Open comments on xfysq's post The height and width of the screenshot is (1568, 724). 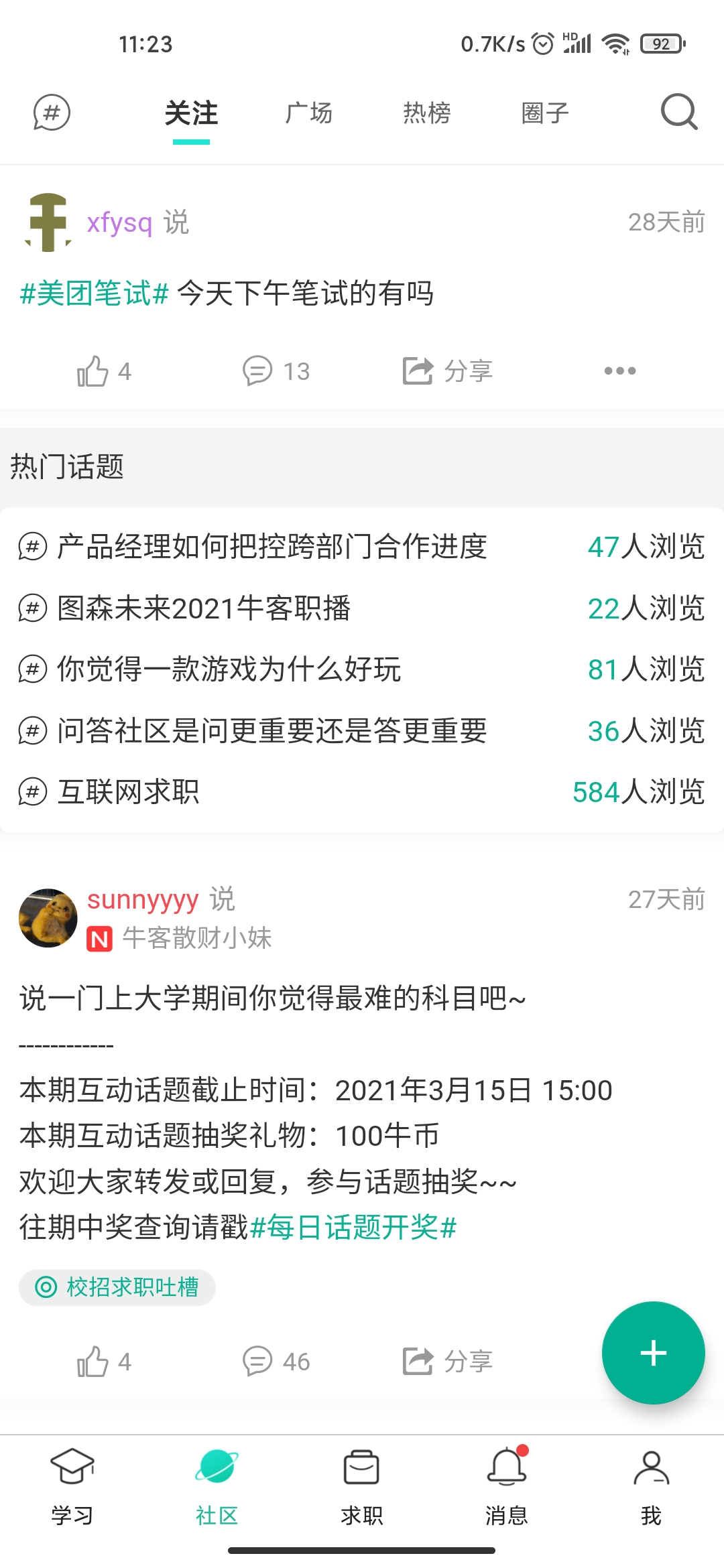(x=276, y=371)
